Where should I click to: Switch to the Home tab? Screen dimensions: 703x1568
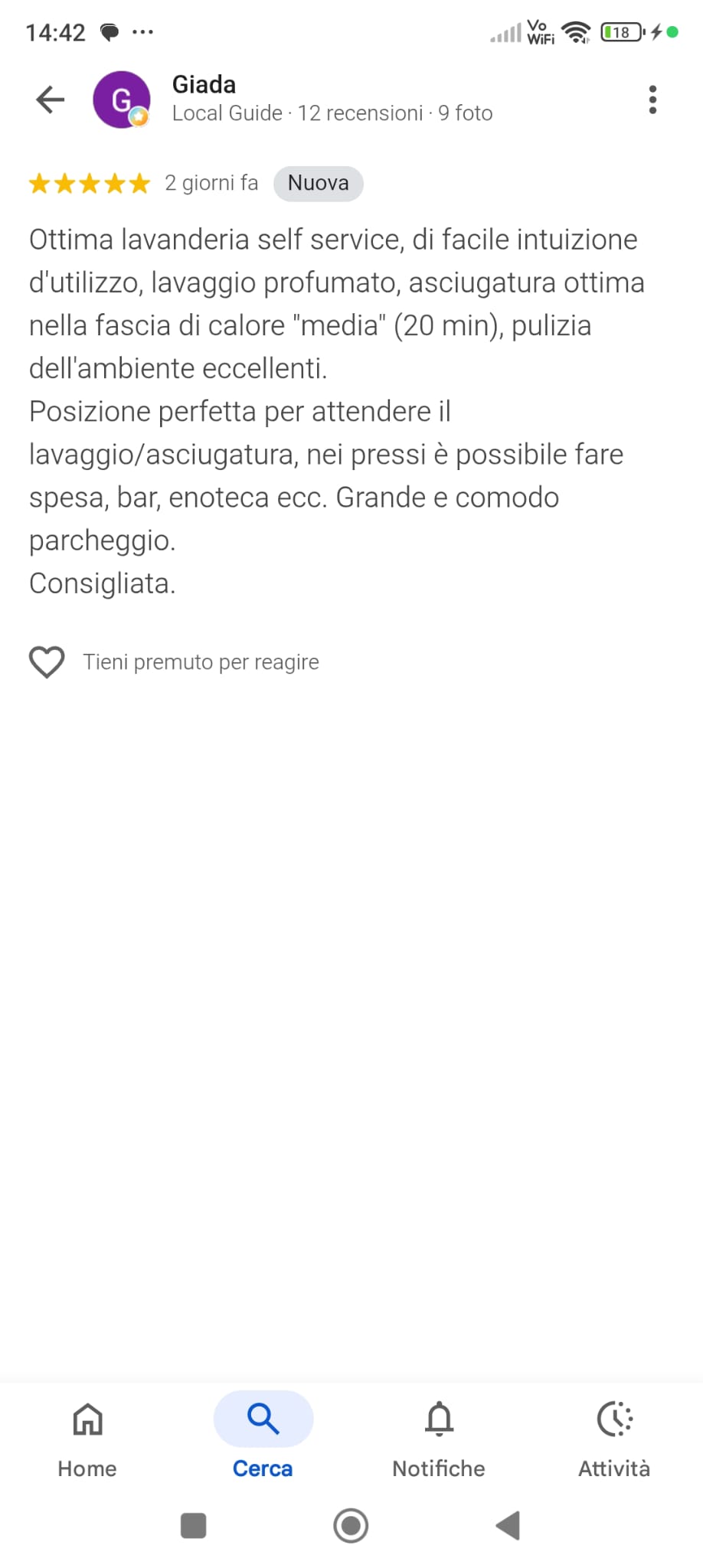87,1439
